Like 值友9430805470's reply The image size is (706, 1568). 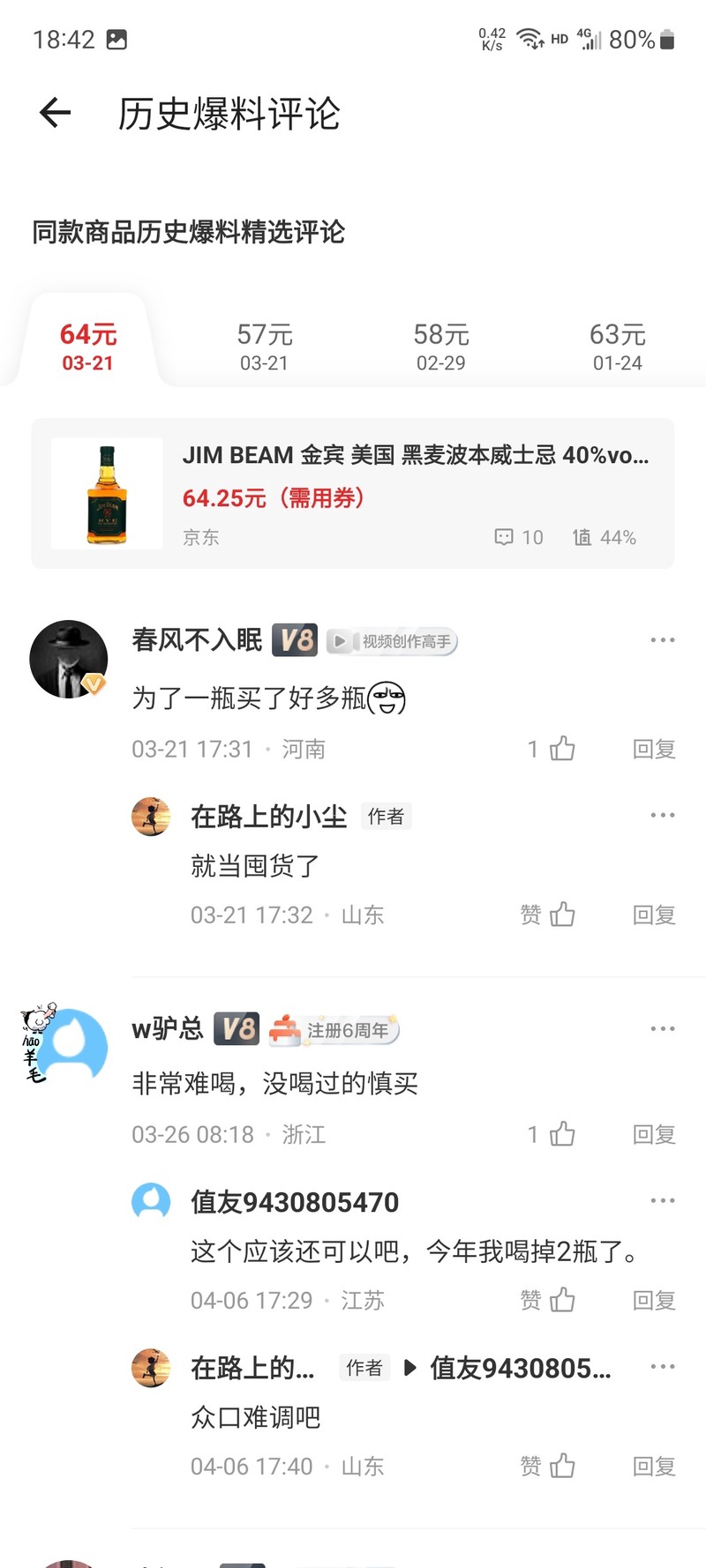[561, 1300]
